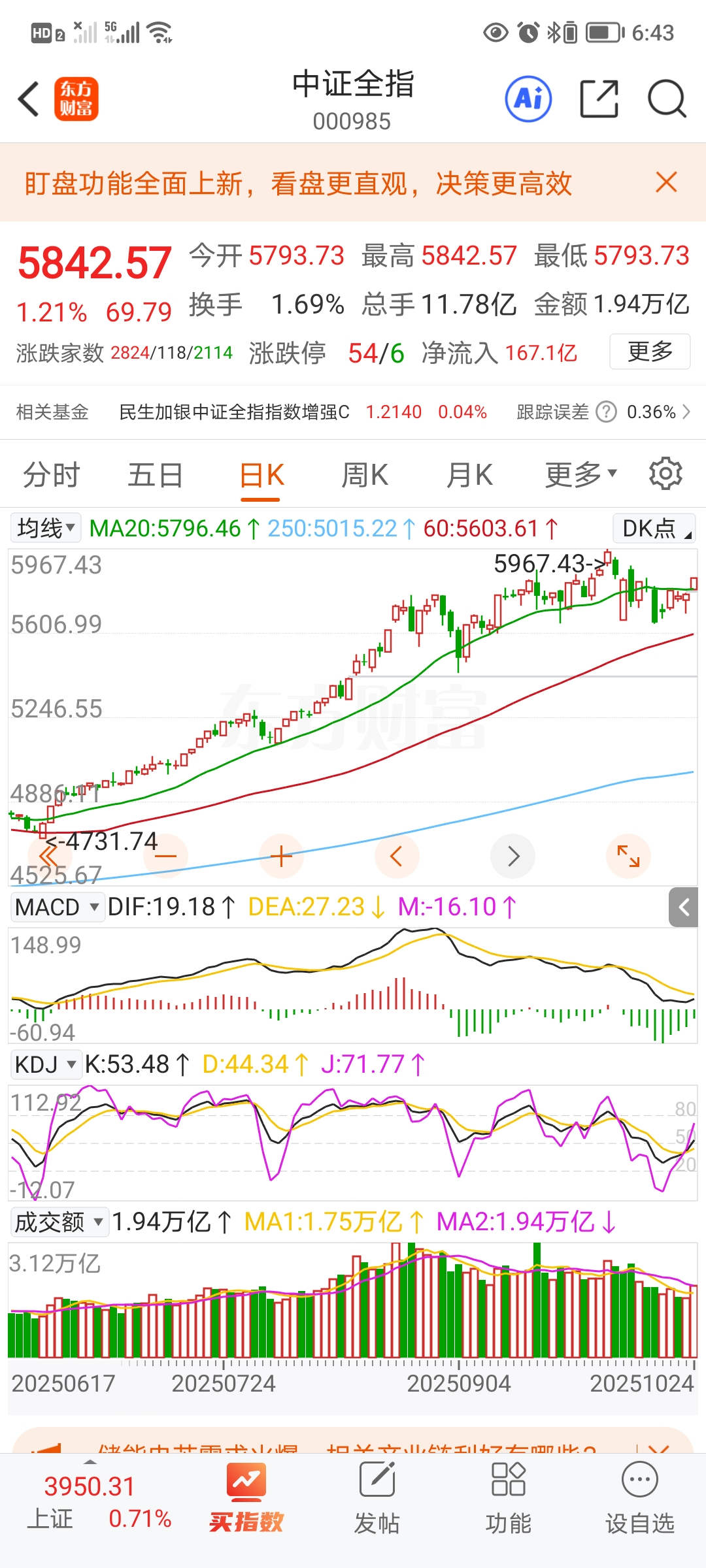Image resolution: width=706 pixels, height=1568 pixels.
Task: Switch to the 周K chart tab
Action: coord(365,475)
